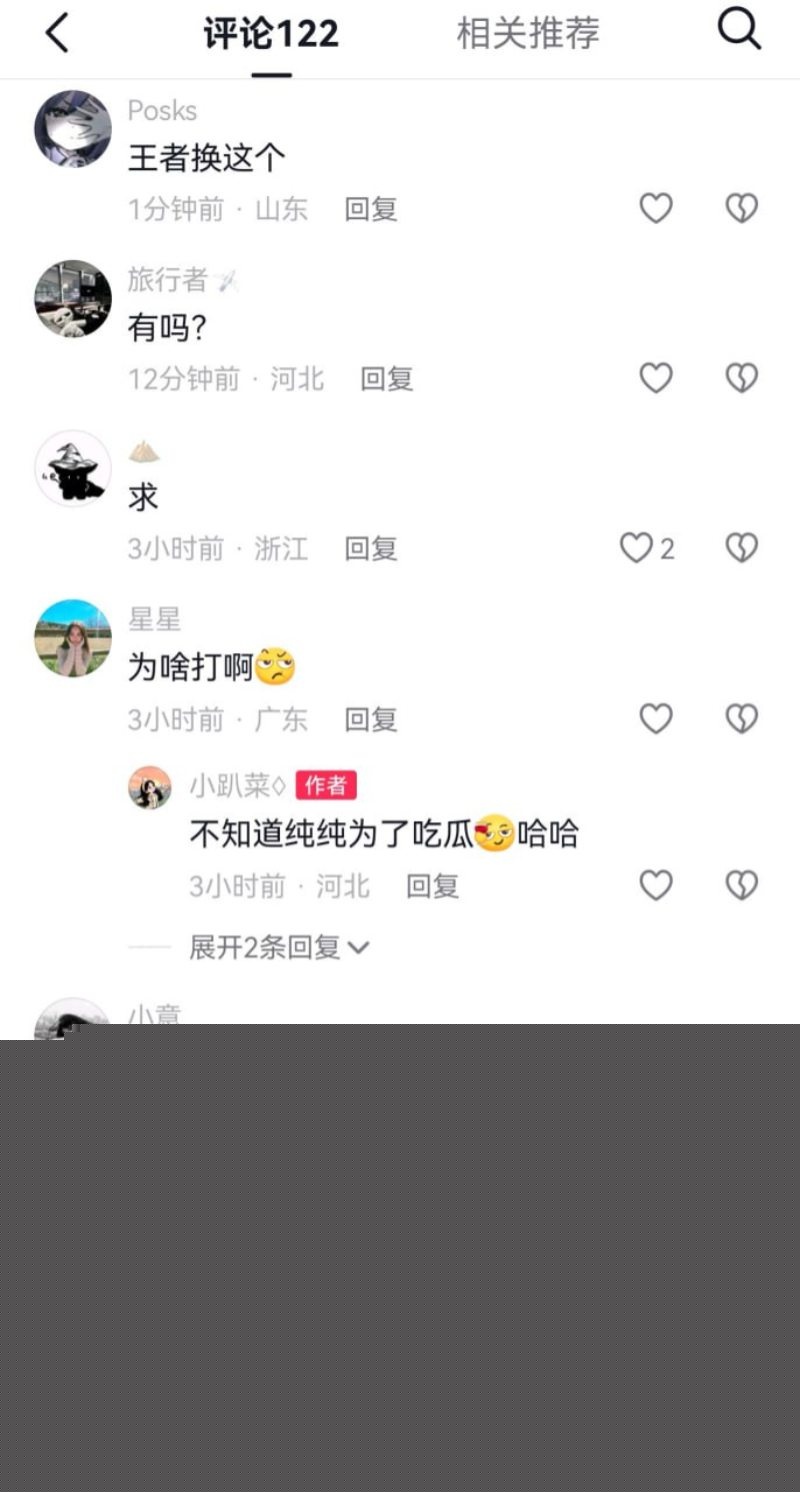Open Posks' profile picture

71,129
